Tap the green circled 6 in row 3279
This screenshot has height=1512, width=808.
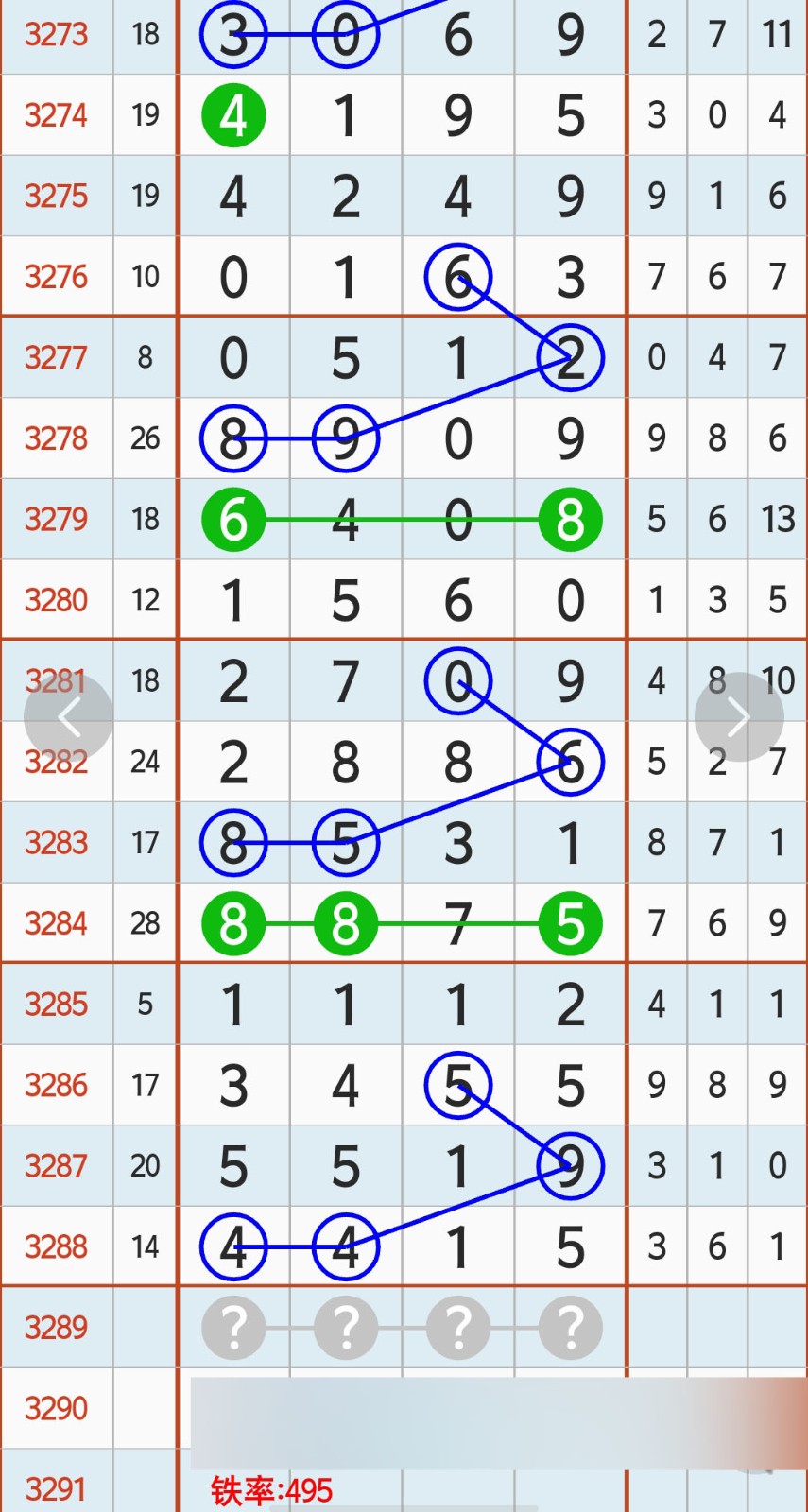[234, 518]
